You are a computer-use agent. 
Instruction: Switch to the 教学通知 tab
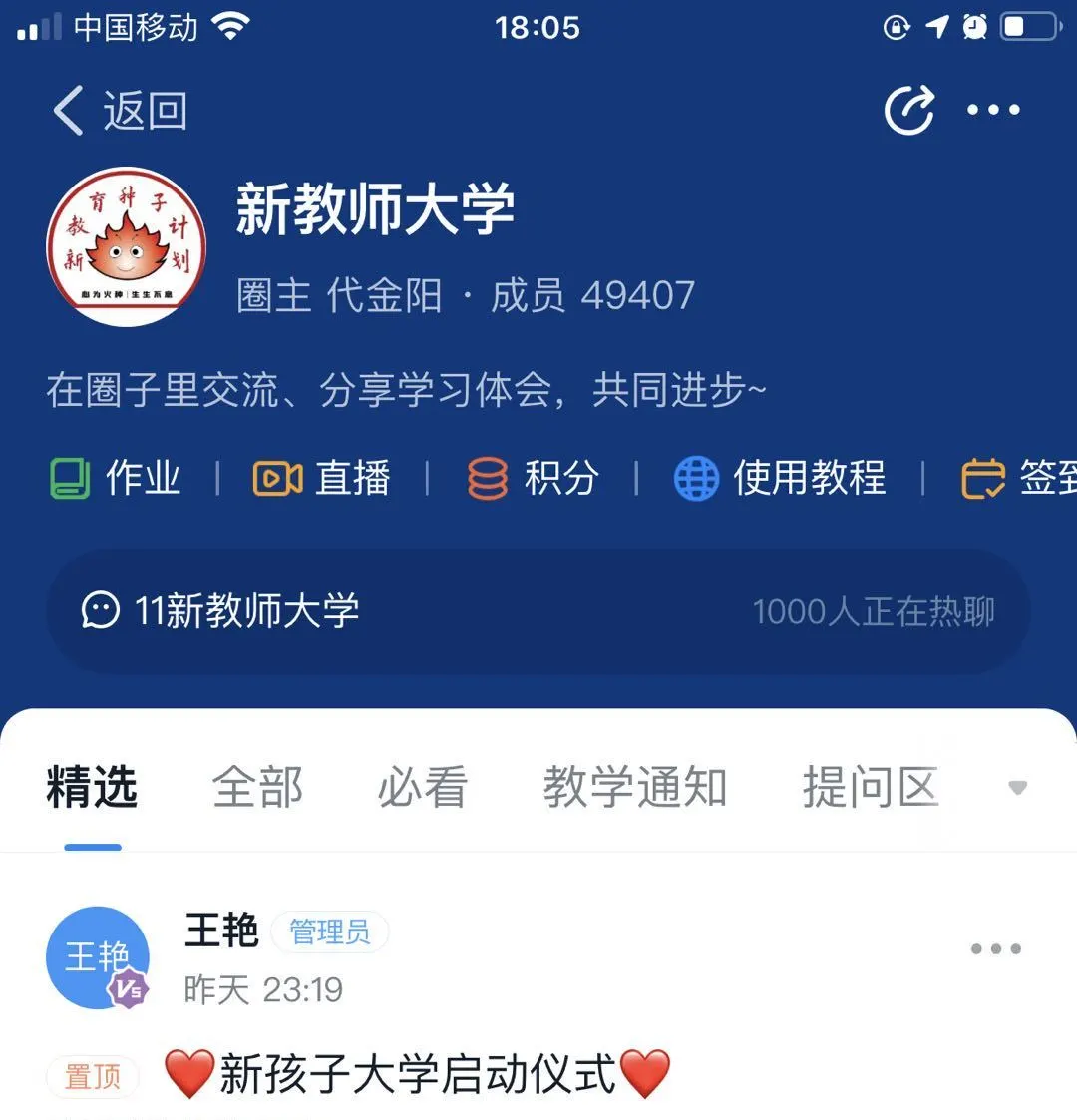click(634, 787)
